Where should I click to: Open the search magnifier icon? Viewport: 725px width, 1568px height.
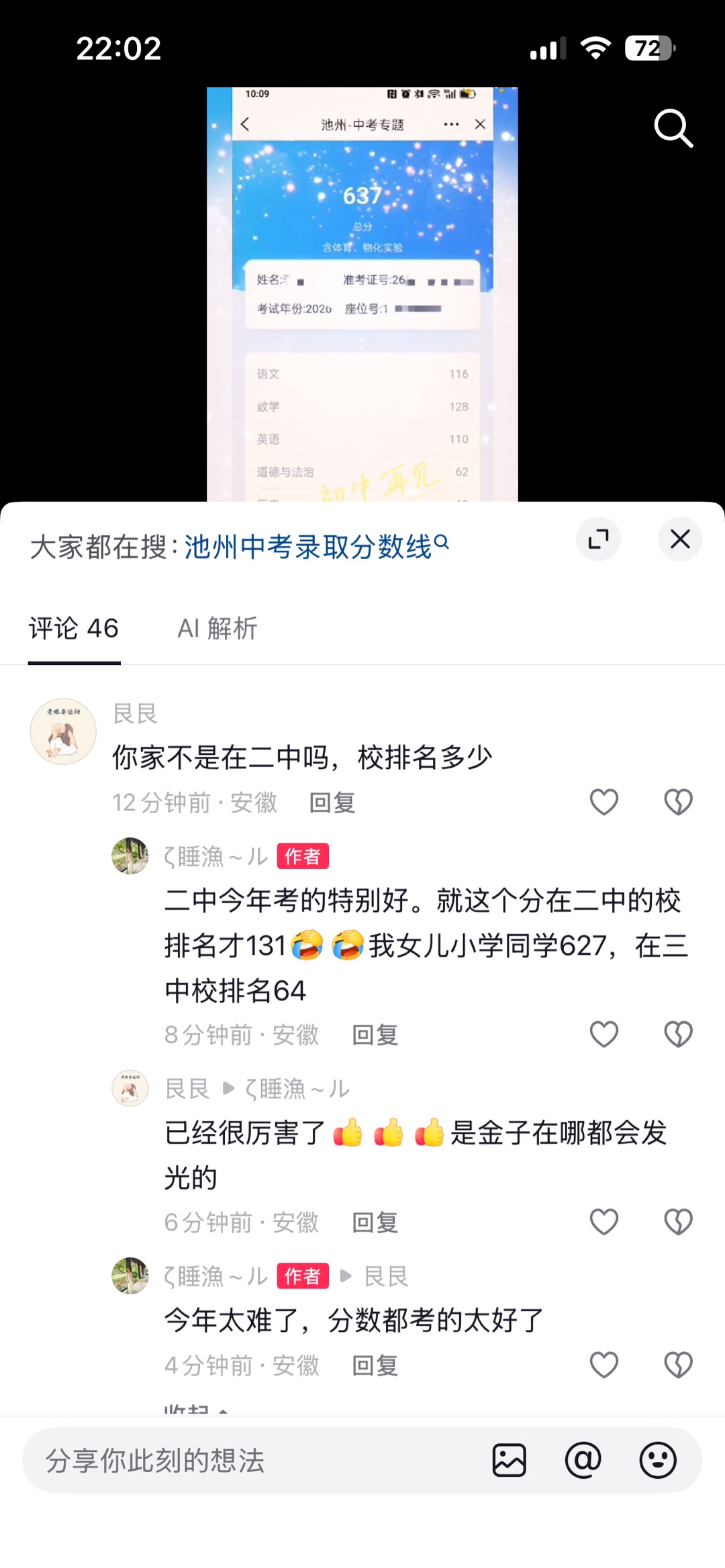(x=673, y=127)
